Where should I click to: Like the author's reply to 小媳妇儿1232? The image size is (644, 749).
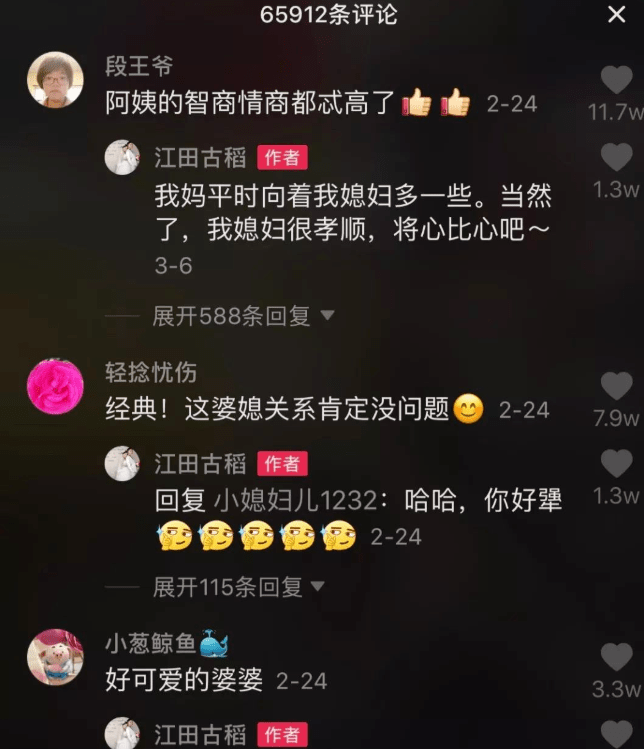pos(616,464)
